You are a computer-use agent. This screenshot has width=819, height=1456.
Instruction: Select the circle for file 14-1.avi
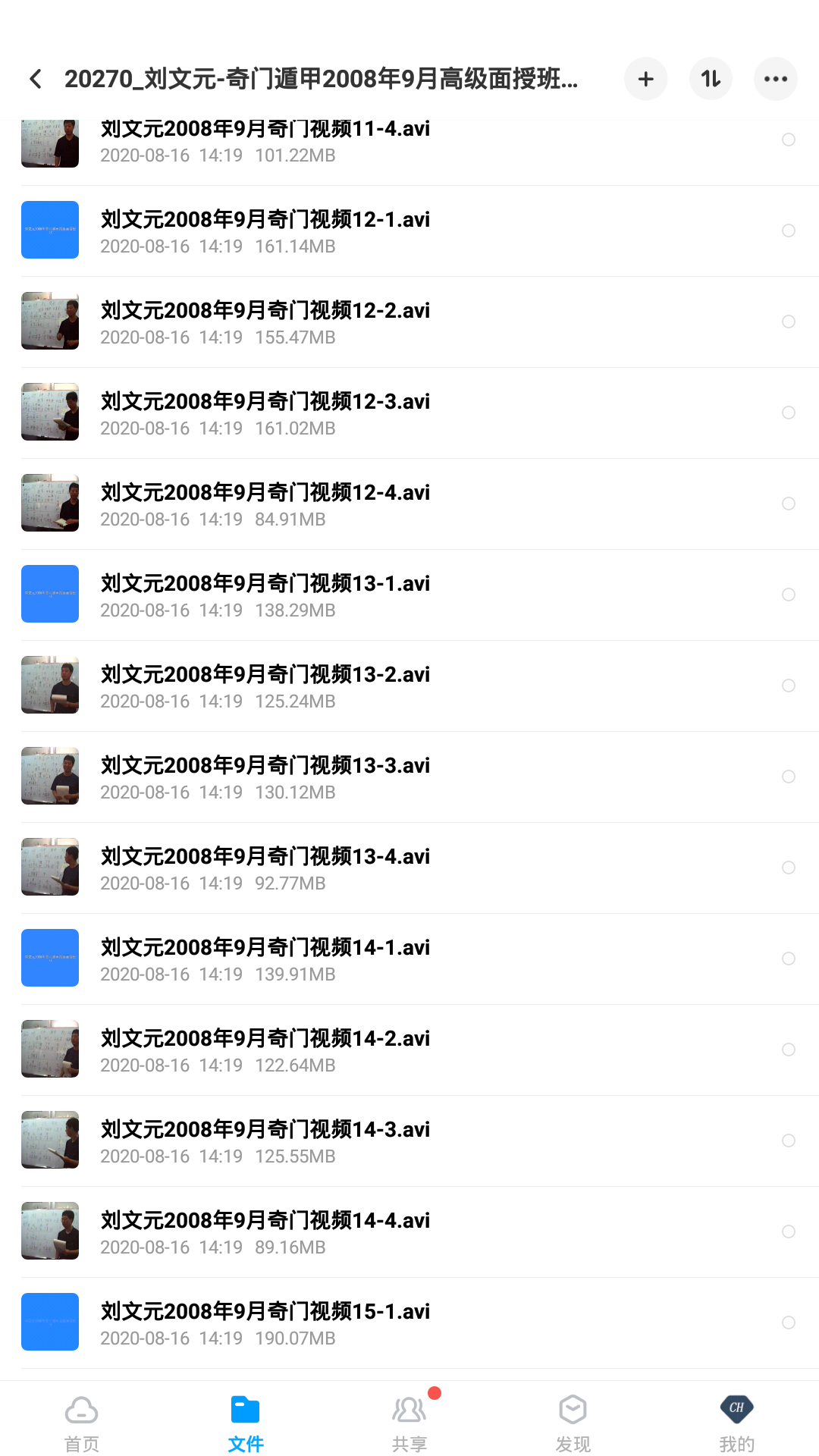pyautogui.click(x=788, y=959)
